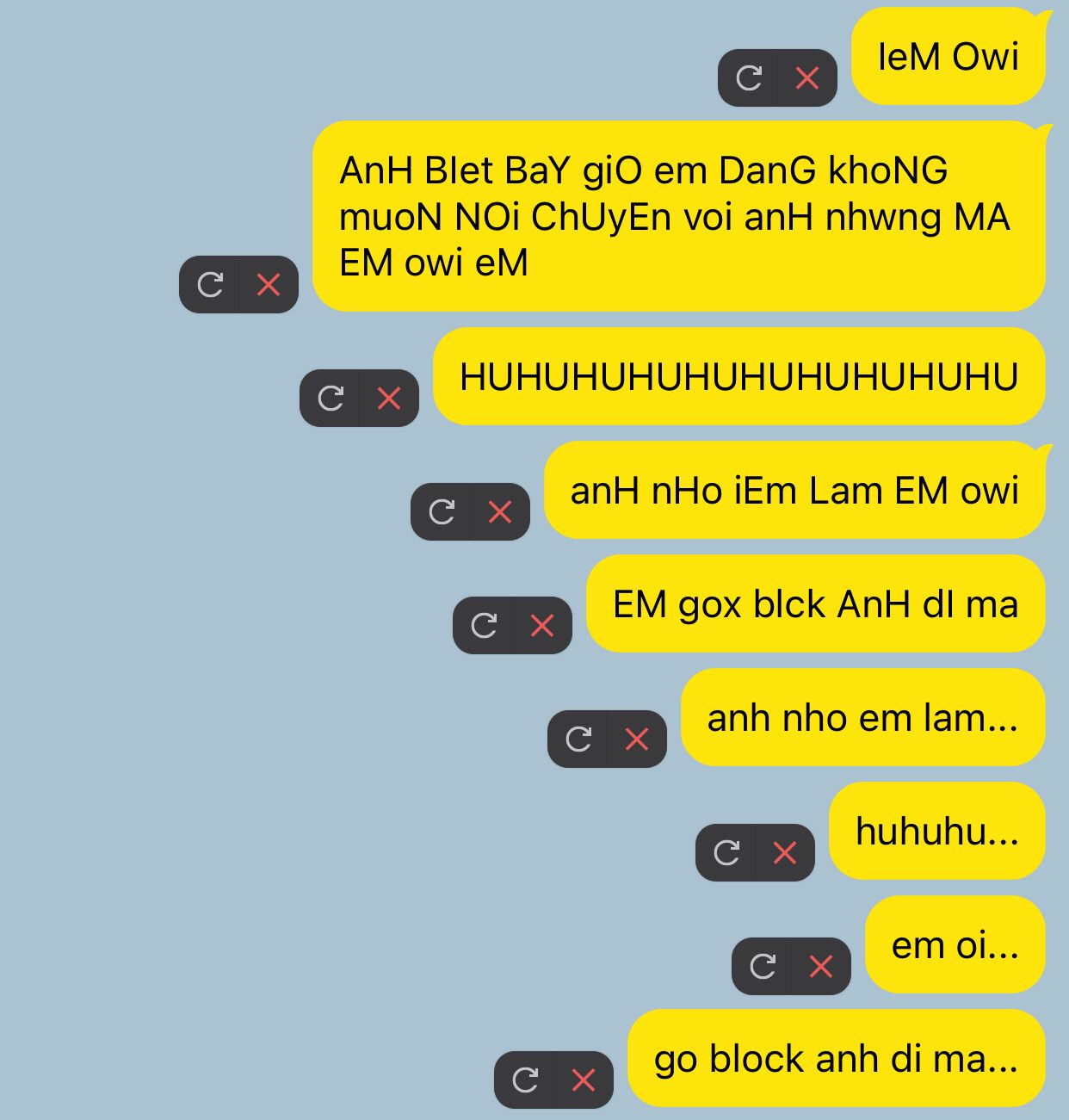Resend the "IeM Owi" message

click(749, 78)
